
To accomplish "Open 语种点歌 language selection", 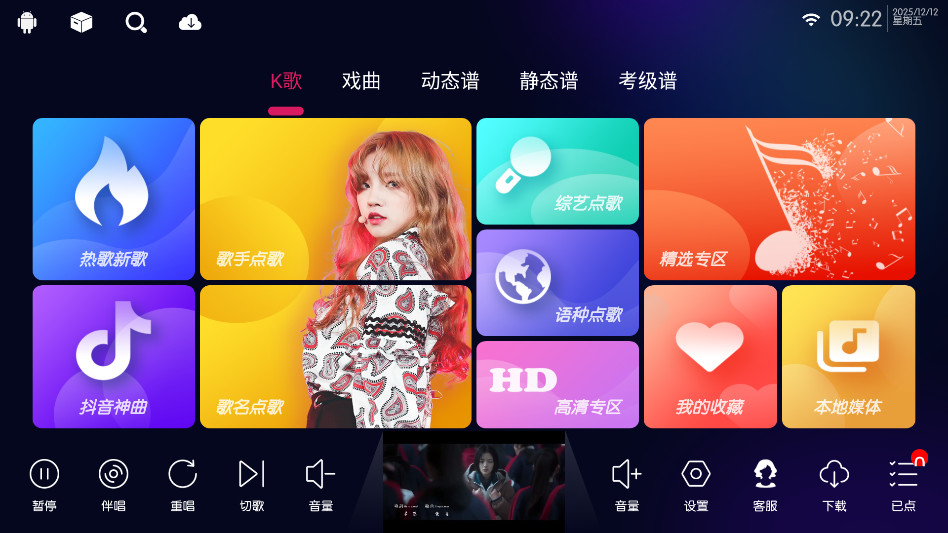I will point(557,282).
